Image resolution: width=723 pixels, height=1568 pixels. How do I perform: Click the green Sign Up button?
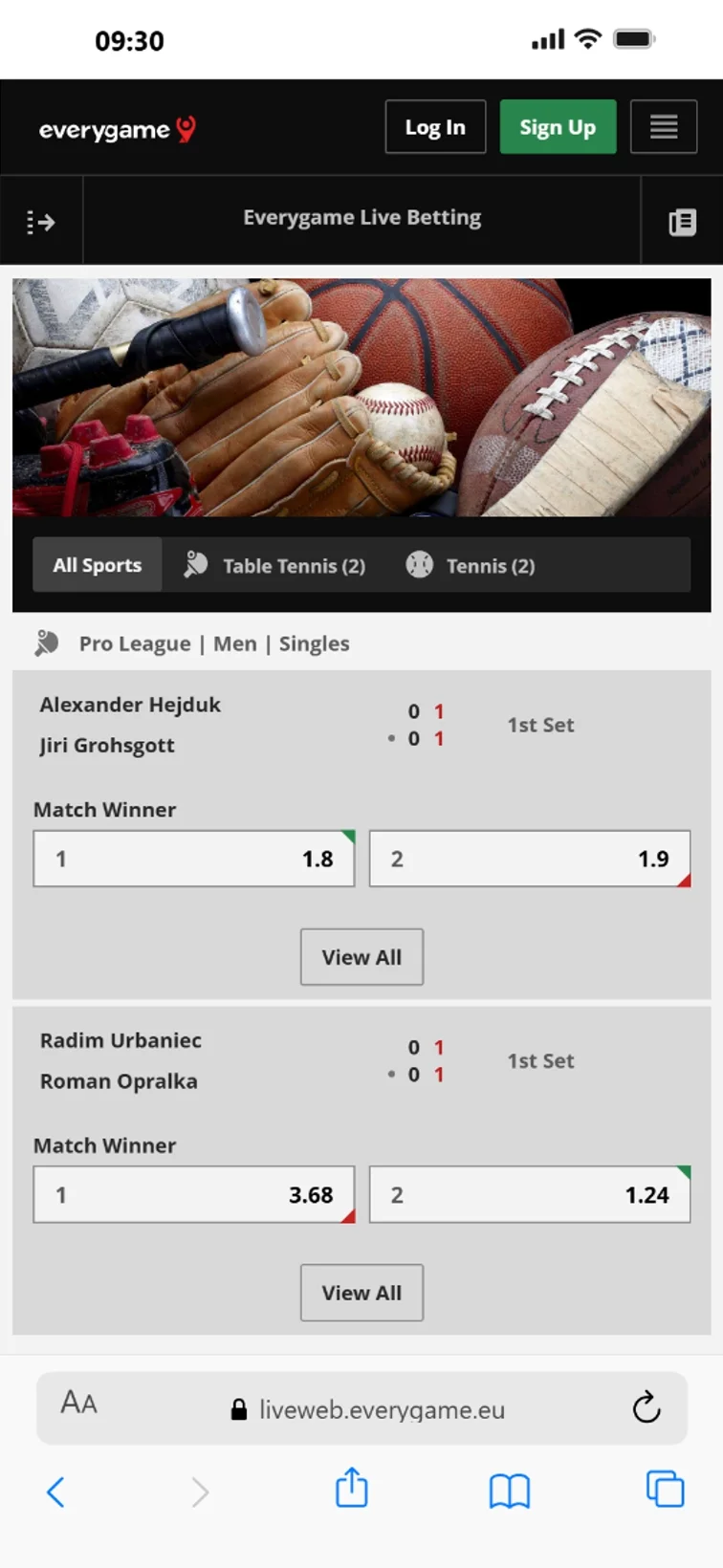tap(558, 126)
